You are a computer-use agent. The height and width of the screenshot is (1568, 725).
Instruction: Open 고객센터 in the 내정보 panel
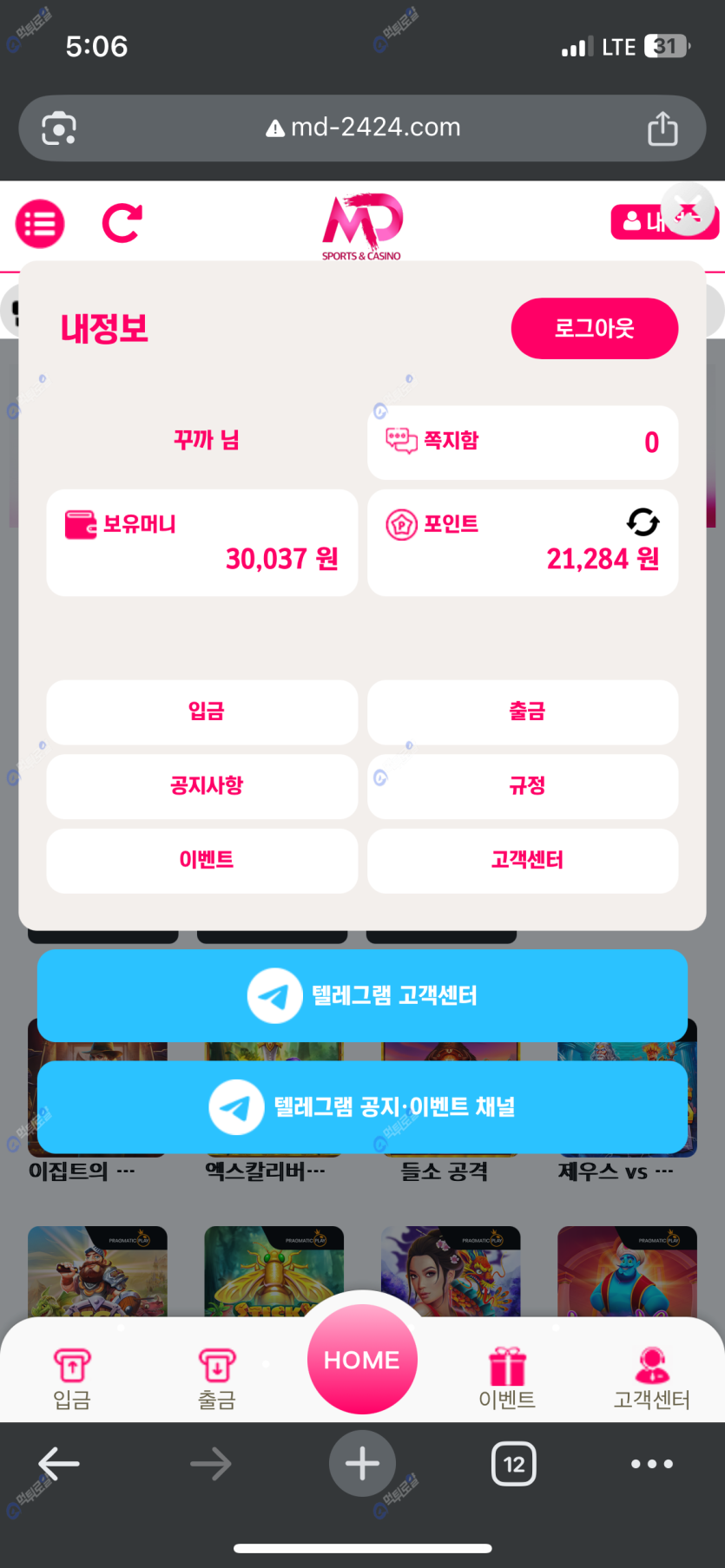click(523, 860)
